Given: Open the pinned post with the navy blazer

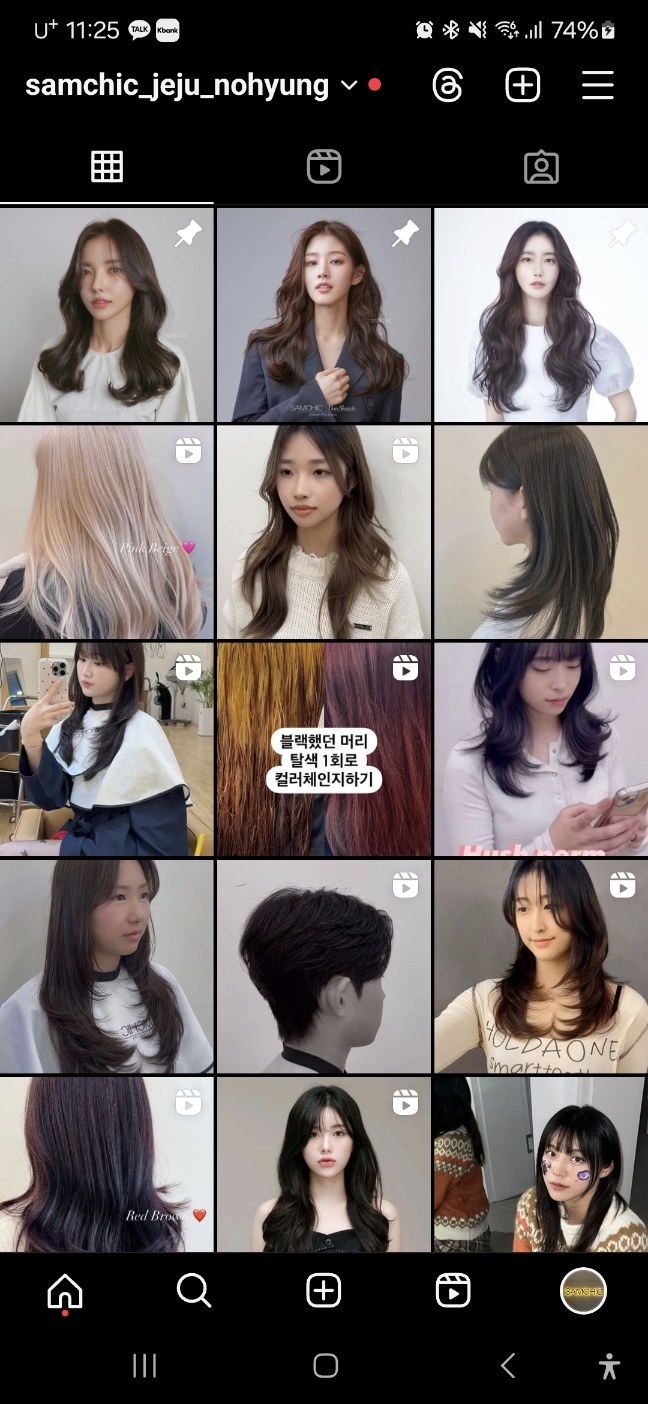Looking at the screenshot, I should tap(324, 315).
